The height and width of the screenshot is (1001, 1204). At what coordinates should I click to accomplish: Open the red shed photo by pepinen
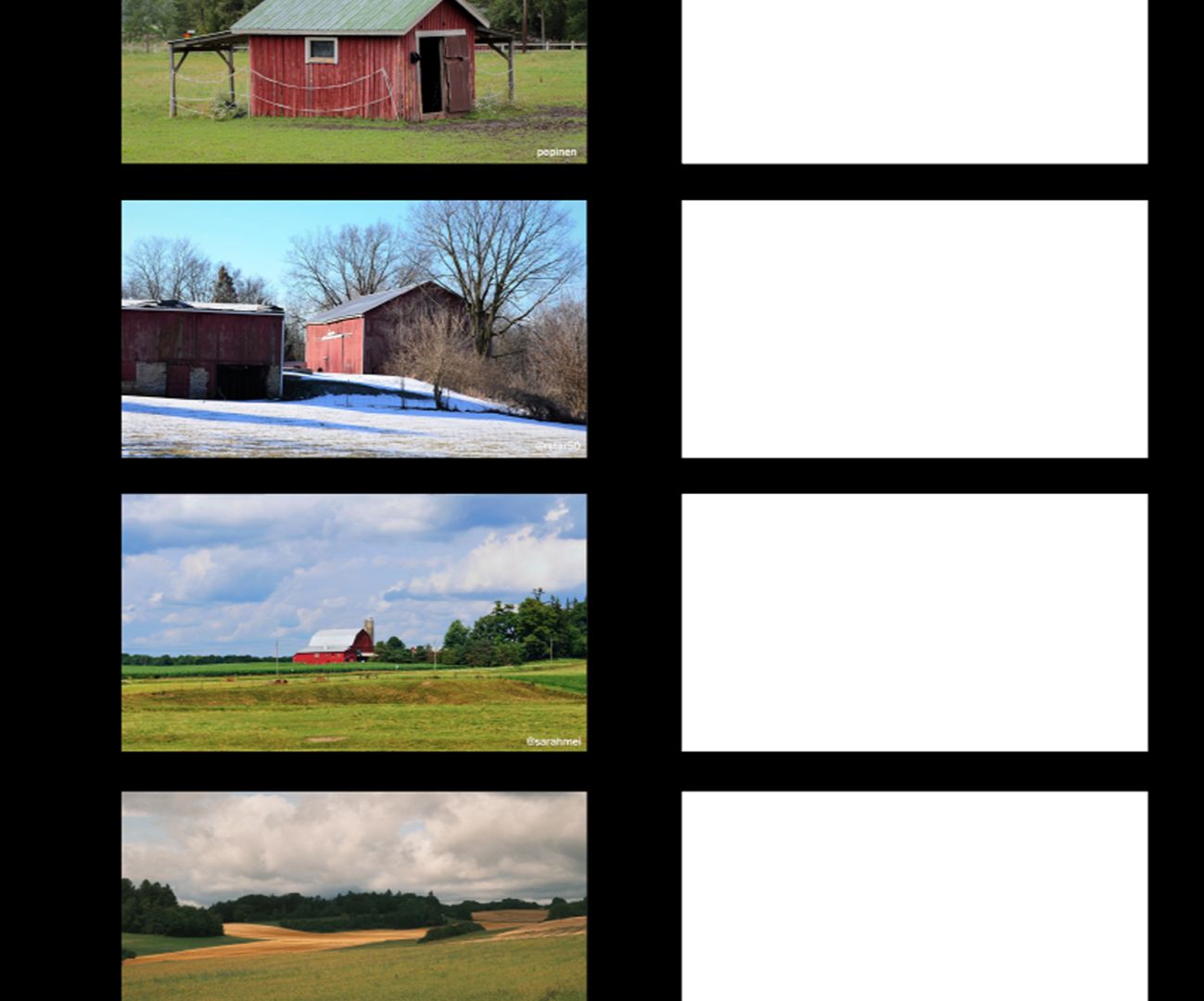point(353,82)
